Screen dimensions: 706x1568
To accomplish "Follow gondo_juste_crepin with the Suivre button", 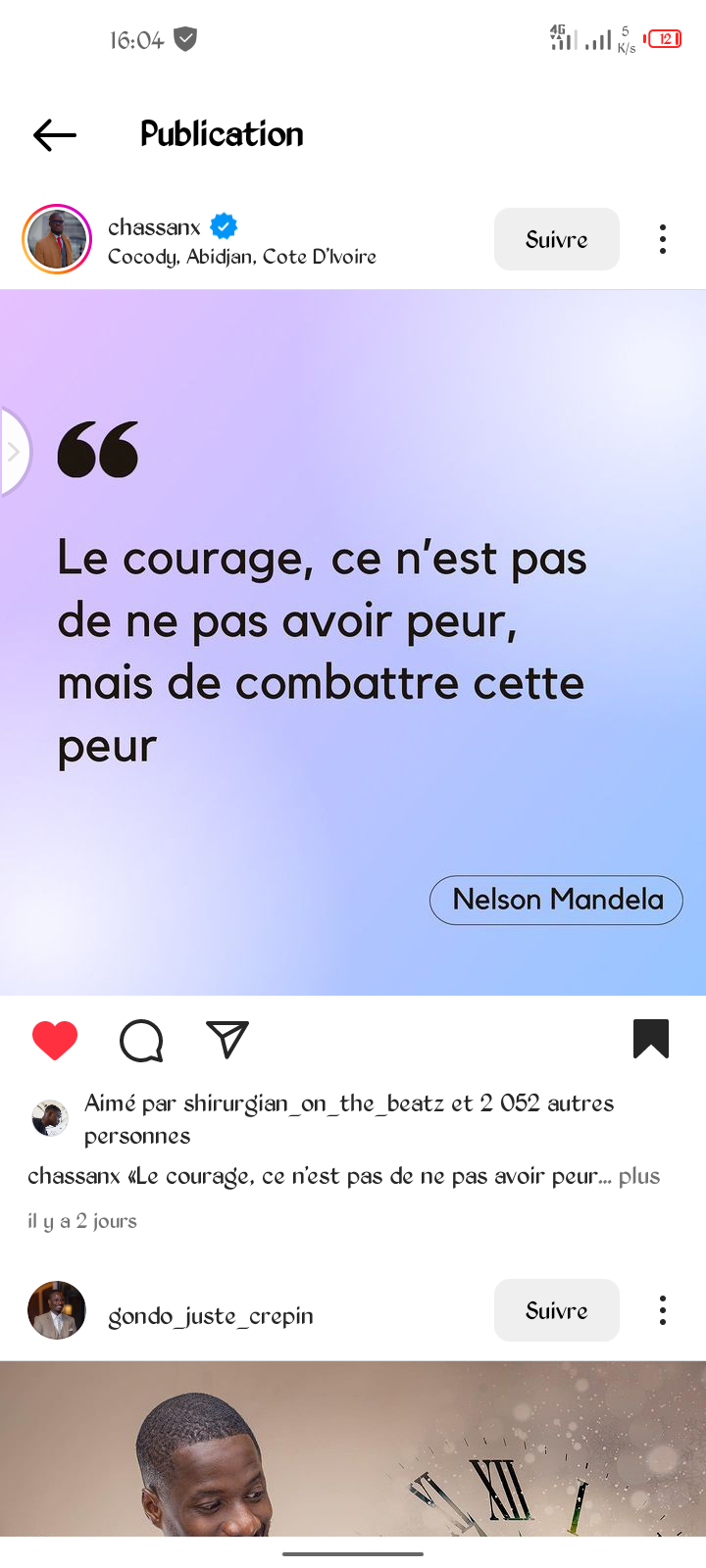I will tap(557, 1310).
